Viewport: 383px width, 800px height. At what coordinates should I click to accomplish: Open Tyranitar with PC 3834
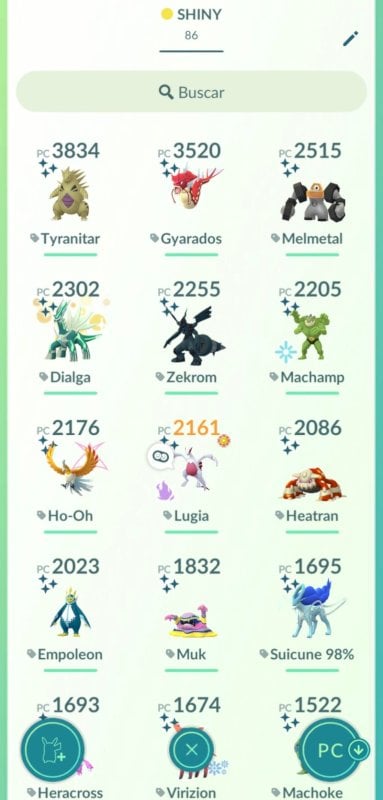point(70,197)
